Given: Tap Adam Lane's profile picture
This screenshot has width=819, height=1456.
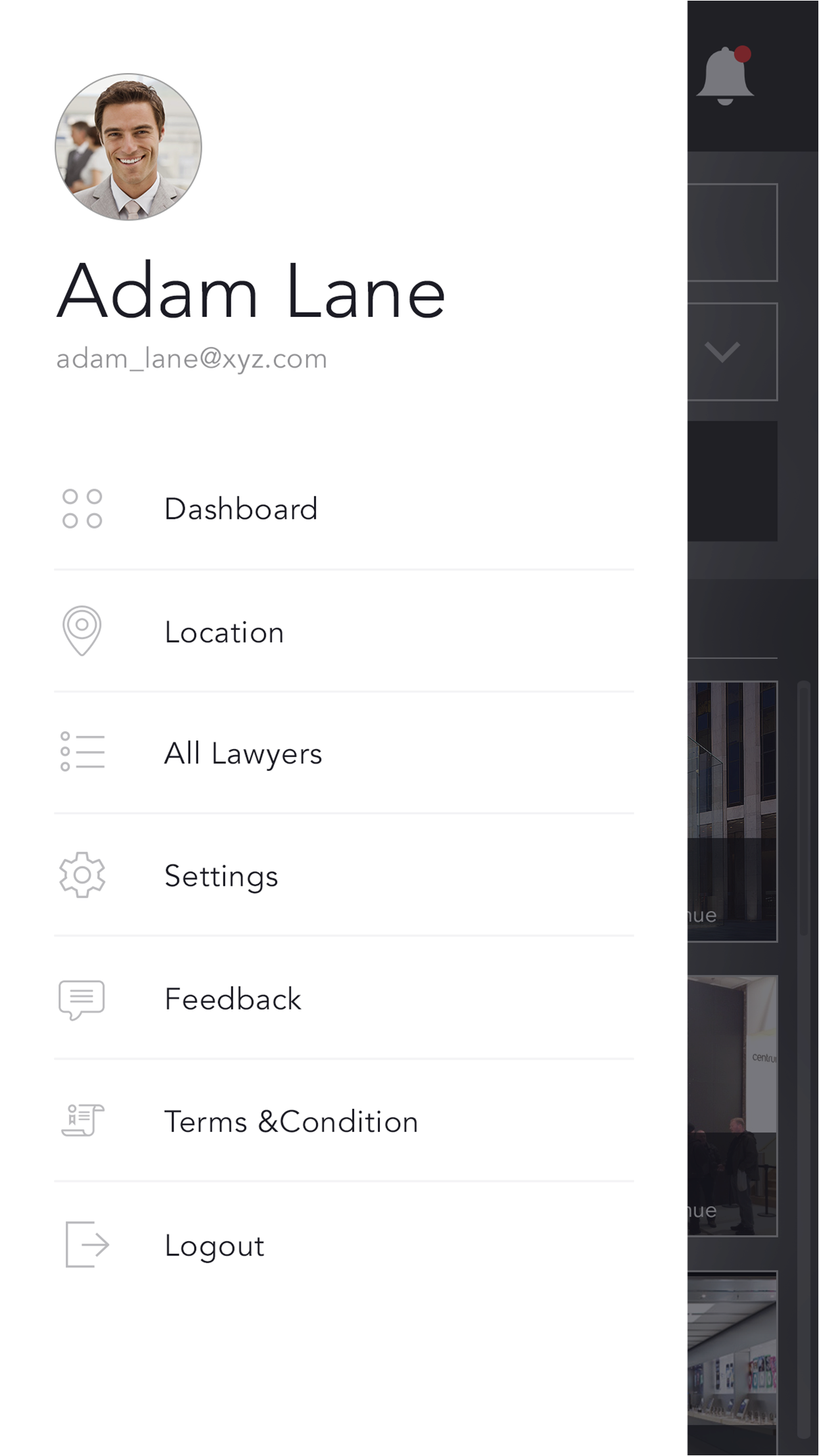Looking at the screenshot, I should click(x=128, y=147).
